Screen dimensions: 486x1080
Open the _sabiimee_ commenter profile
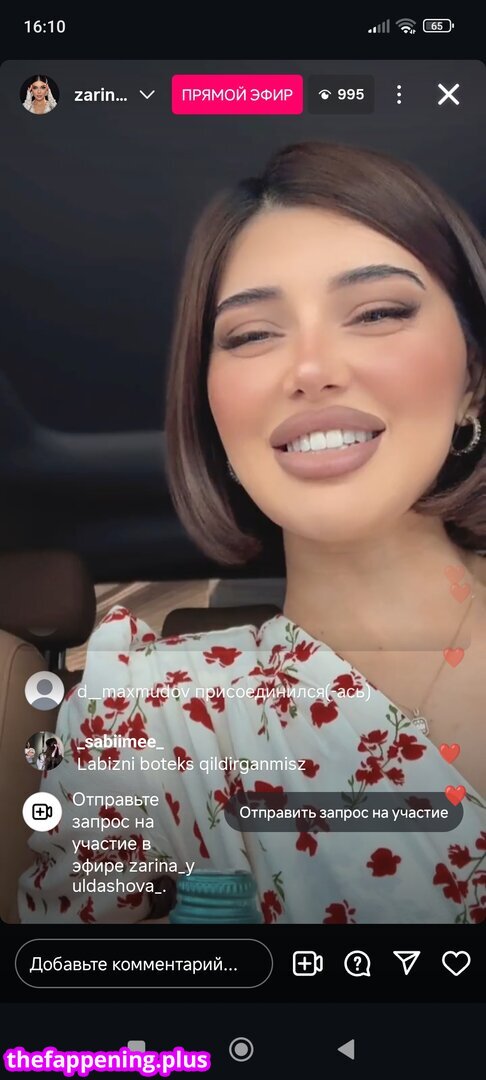coord(45,751)
